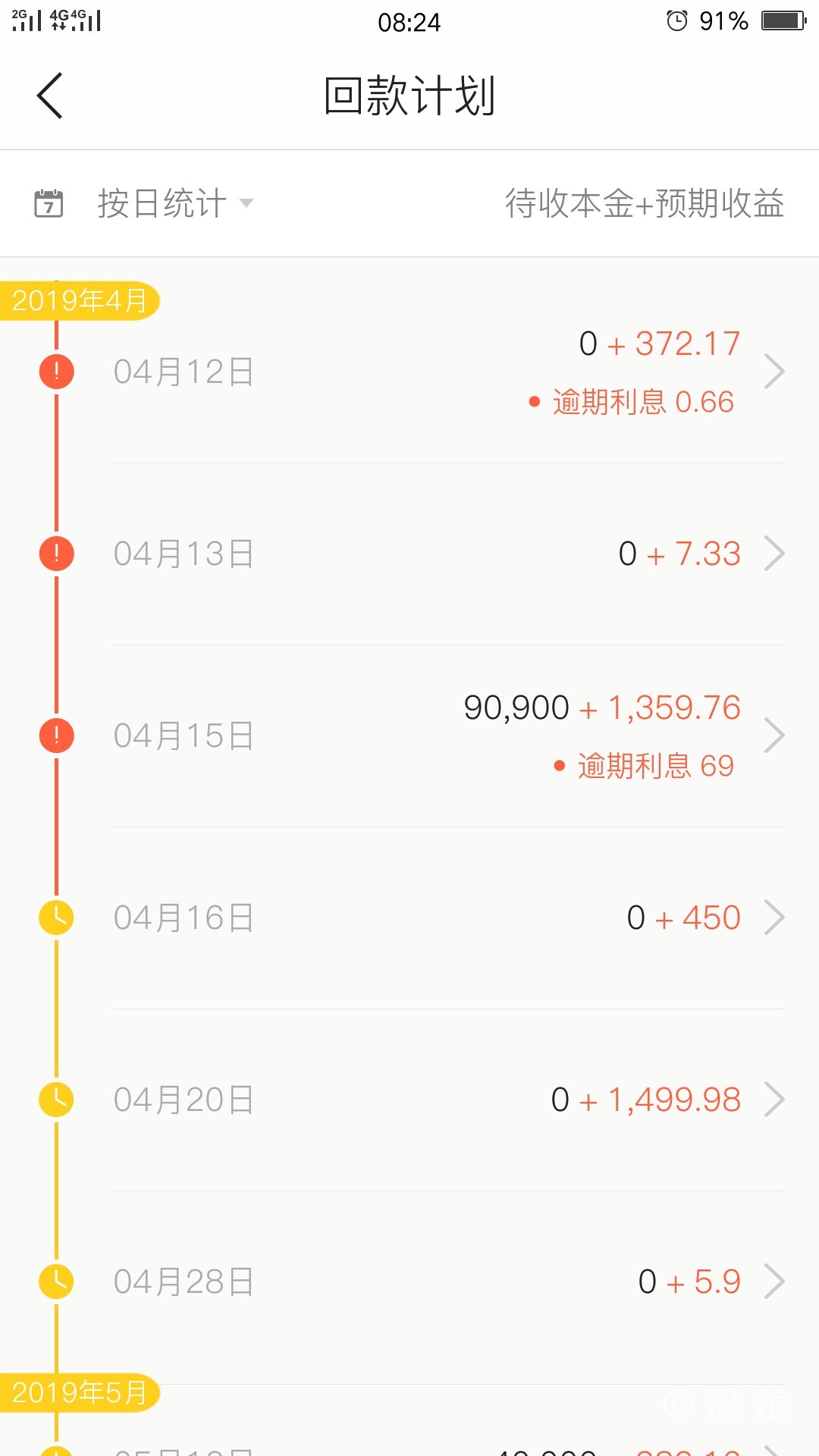Viewport: 819px width, 1456px height.
Task: Select the 04月16日 repayment row
Action: coord(447,918)
